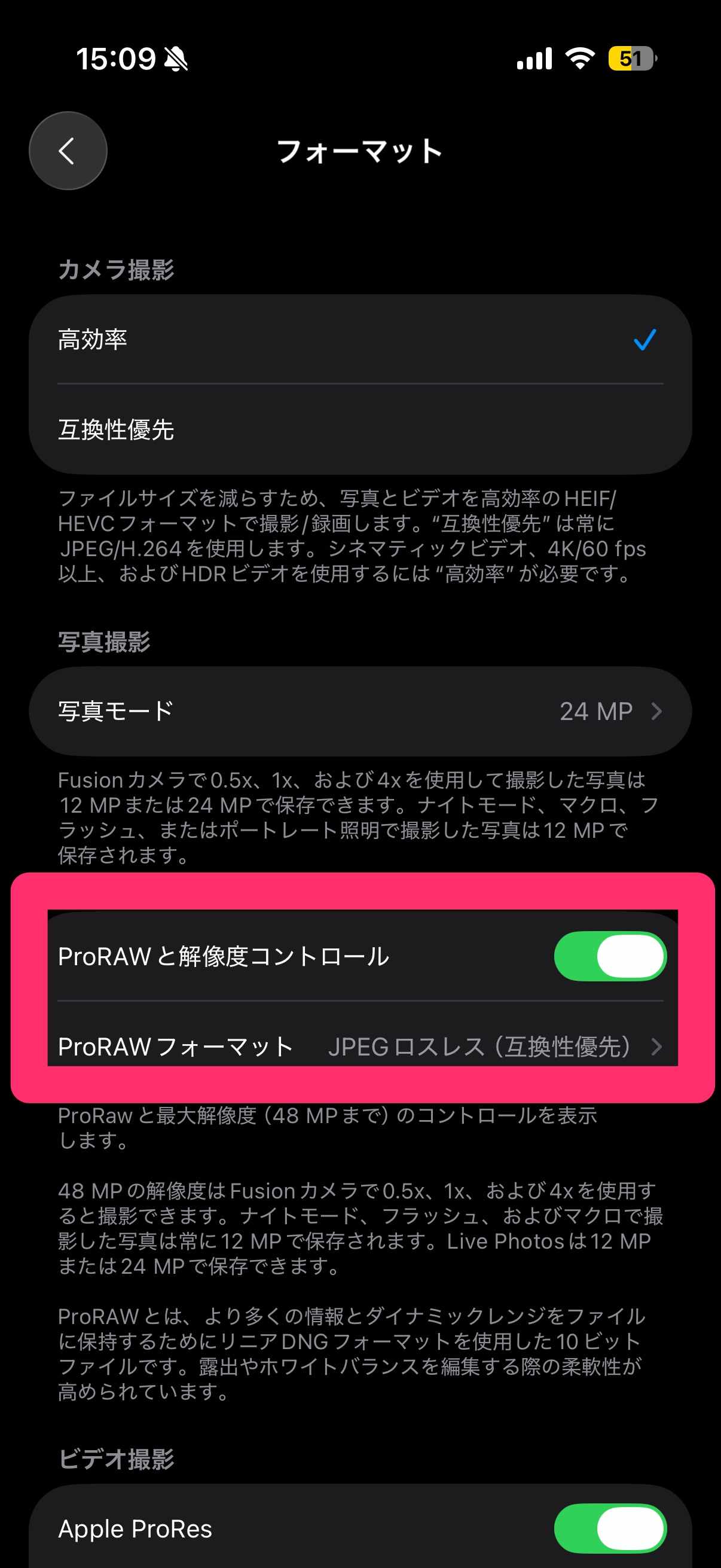
Task: Select the 高効率 capture format
Action: point(359,340)
